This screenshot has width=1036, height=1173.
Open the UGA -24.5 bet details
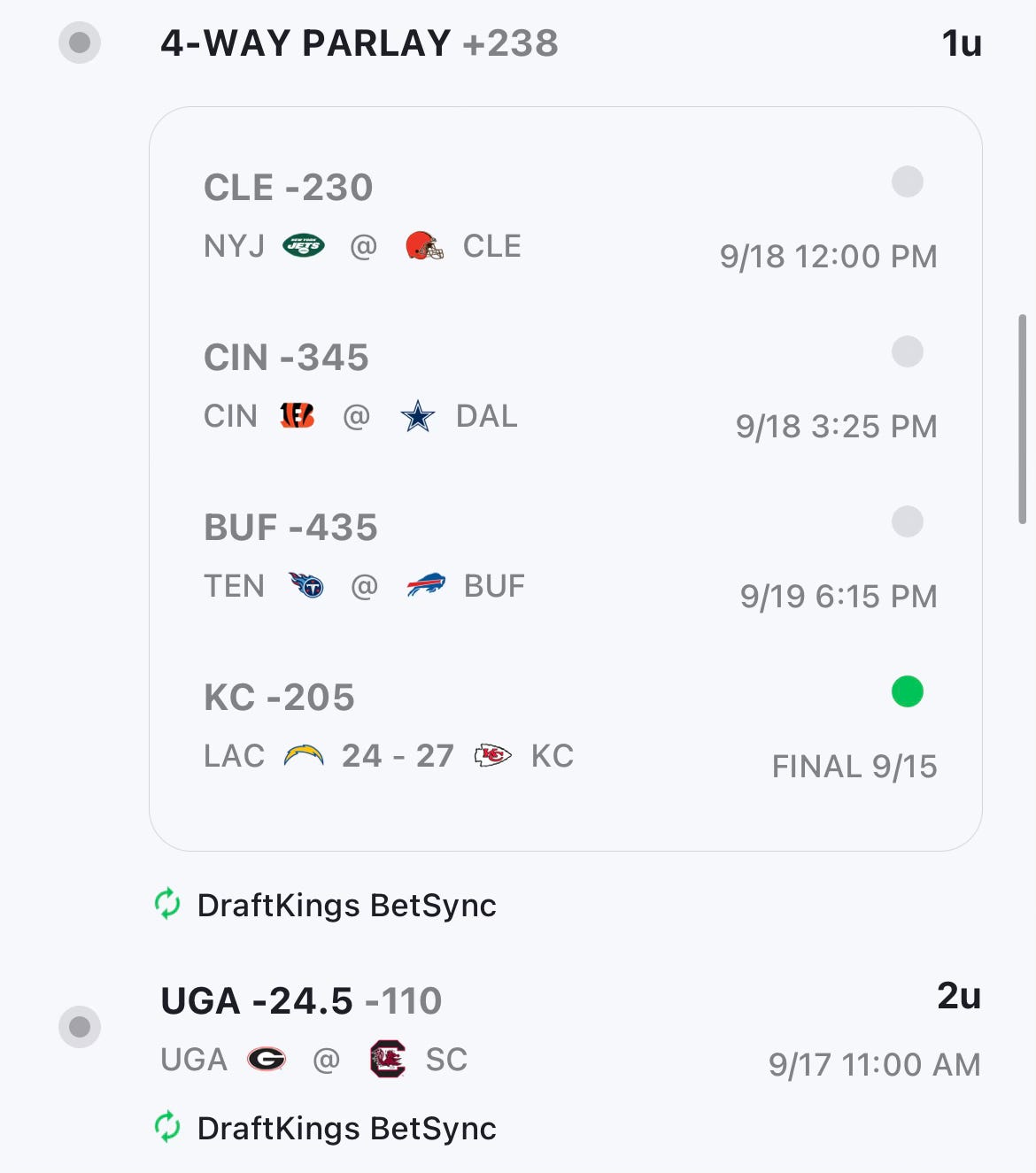pyautogui.click(x=301, y=1001)
